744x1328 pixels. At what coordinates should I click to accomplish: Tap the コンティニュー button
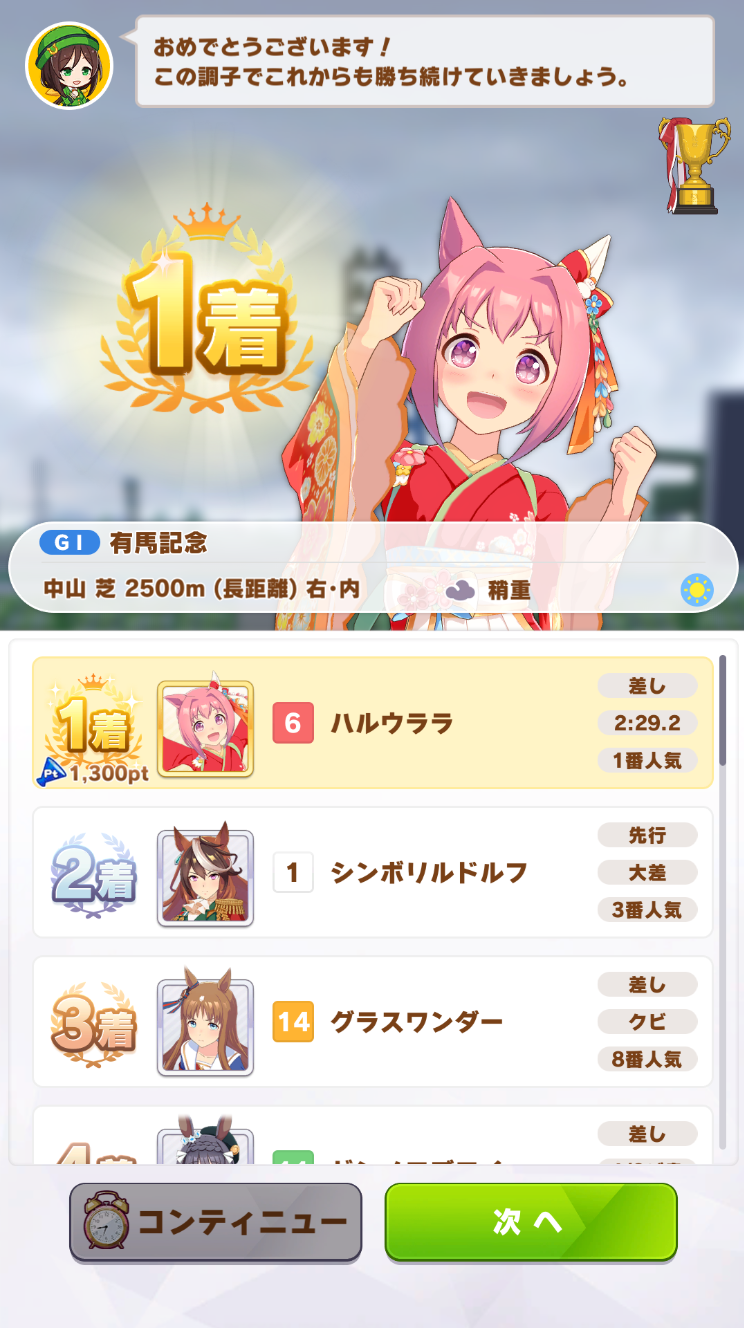coord(215,1222)
